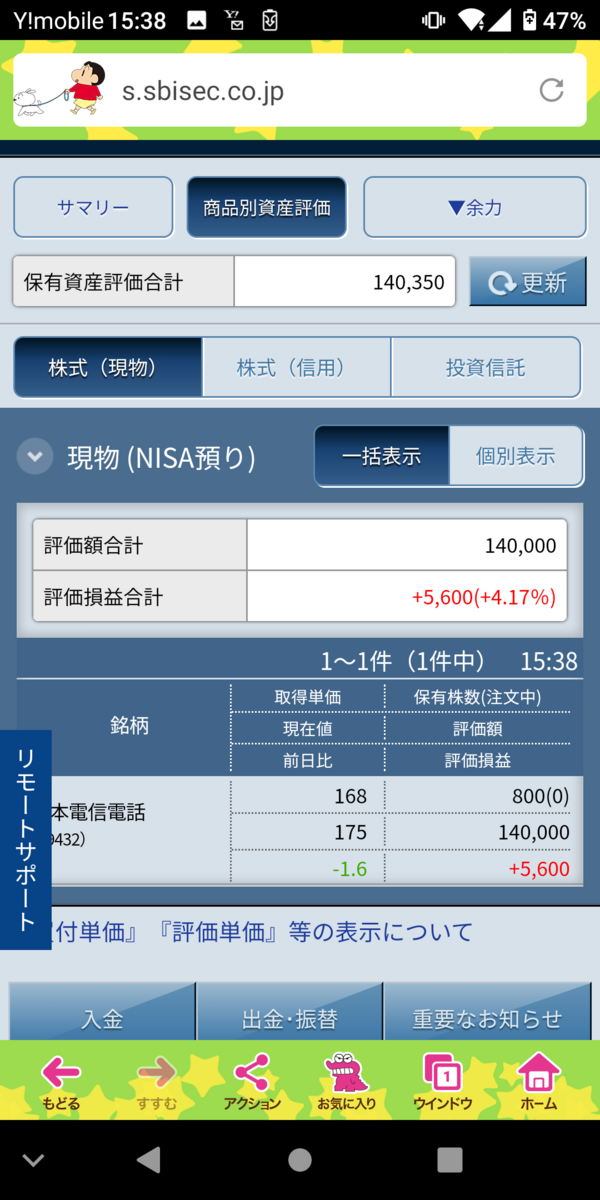Reload the page with the refresh icon
The image size is (600, 1200).
[x=551, y=90]
